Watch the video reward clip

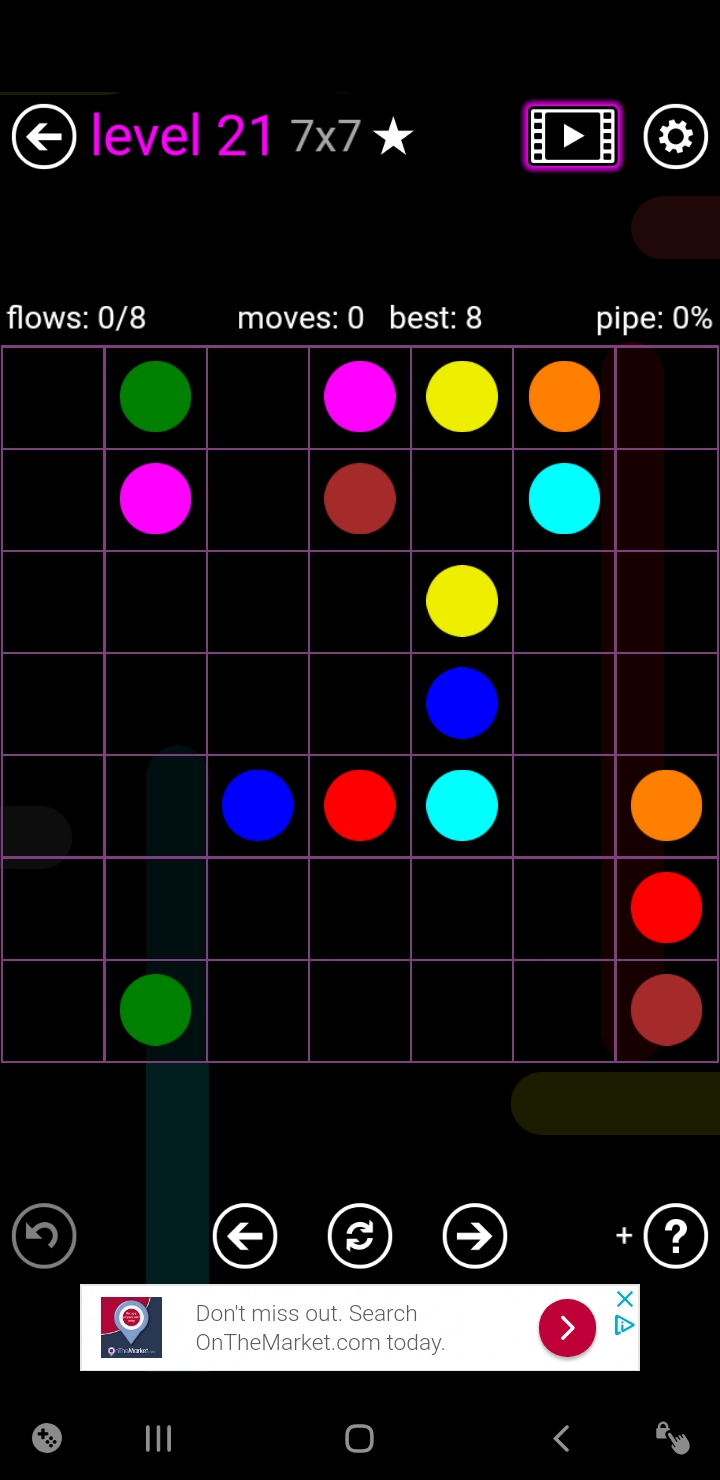[573, 136]
